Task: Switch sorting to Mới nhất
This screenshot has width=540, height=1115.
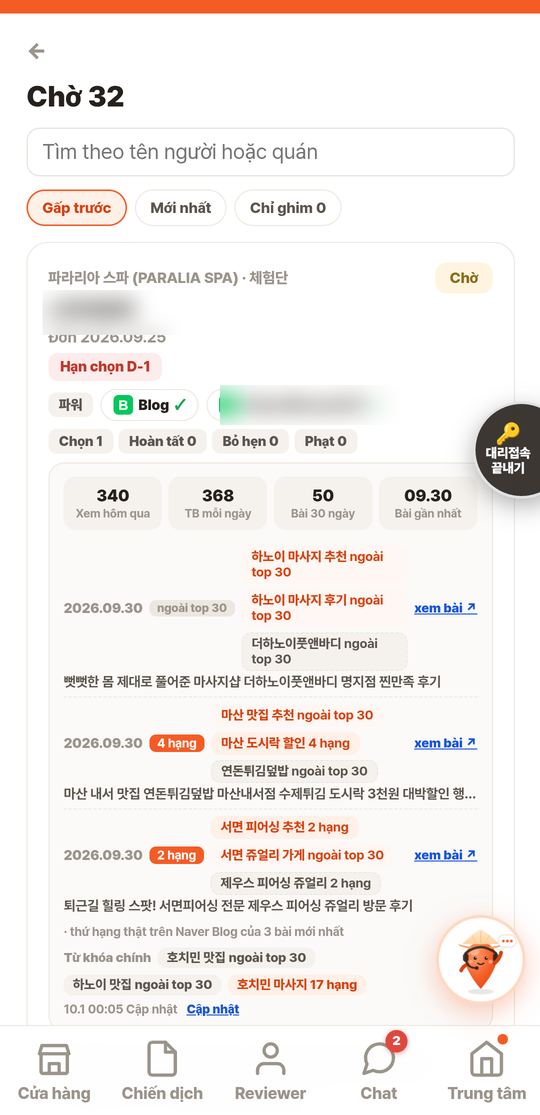Action: tap(181, 208)
